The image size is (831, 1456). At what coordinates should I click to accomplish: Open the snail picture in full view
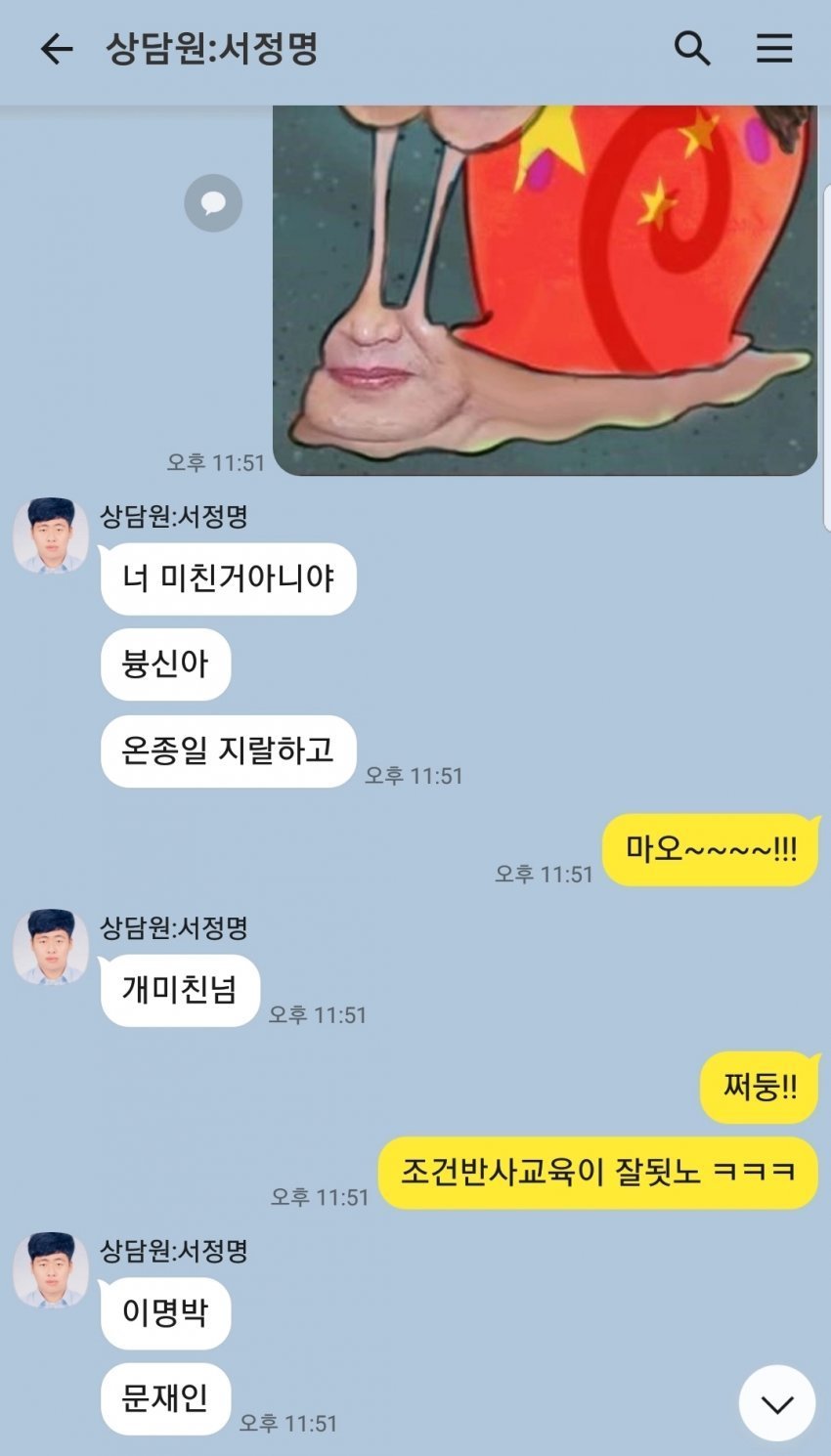[x=545, y=293]
